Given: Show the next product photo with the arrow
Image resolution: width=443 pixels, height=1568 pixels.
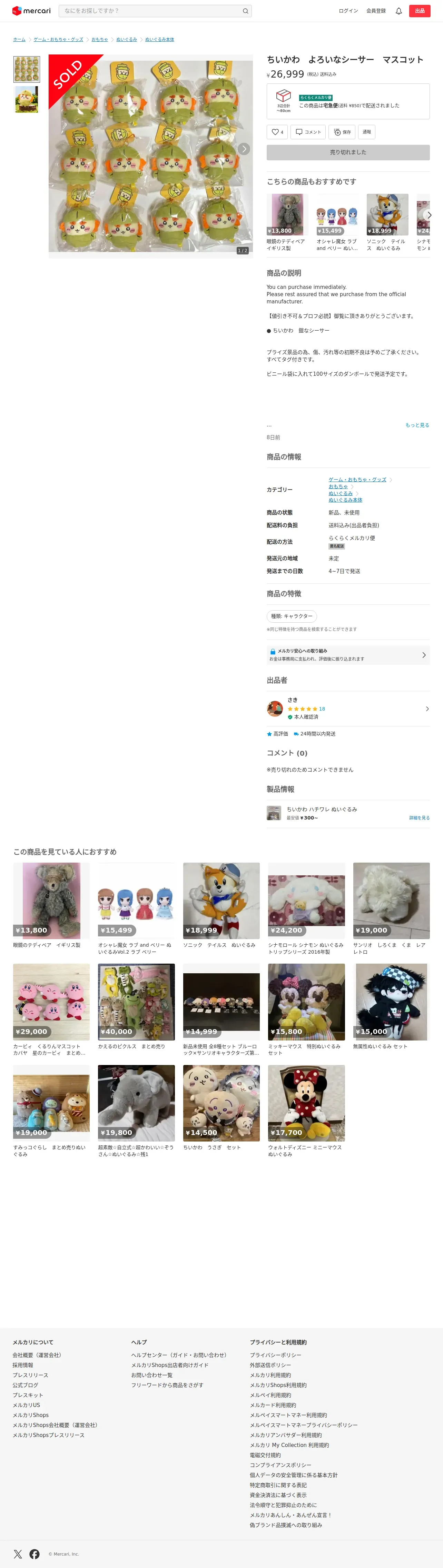Looking at the screenshot, I should [244, 149].
